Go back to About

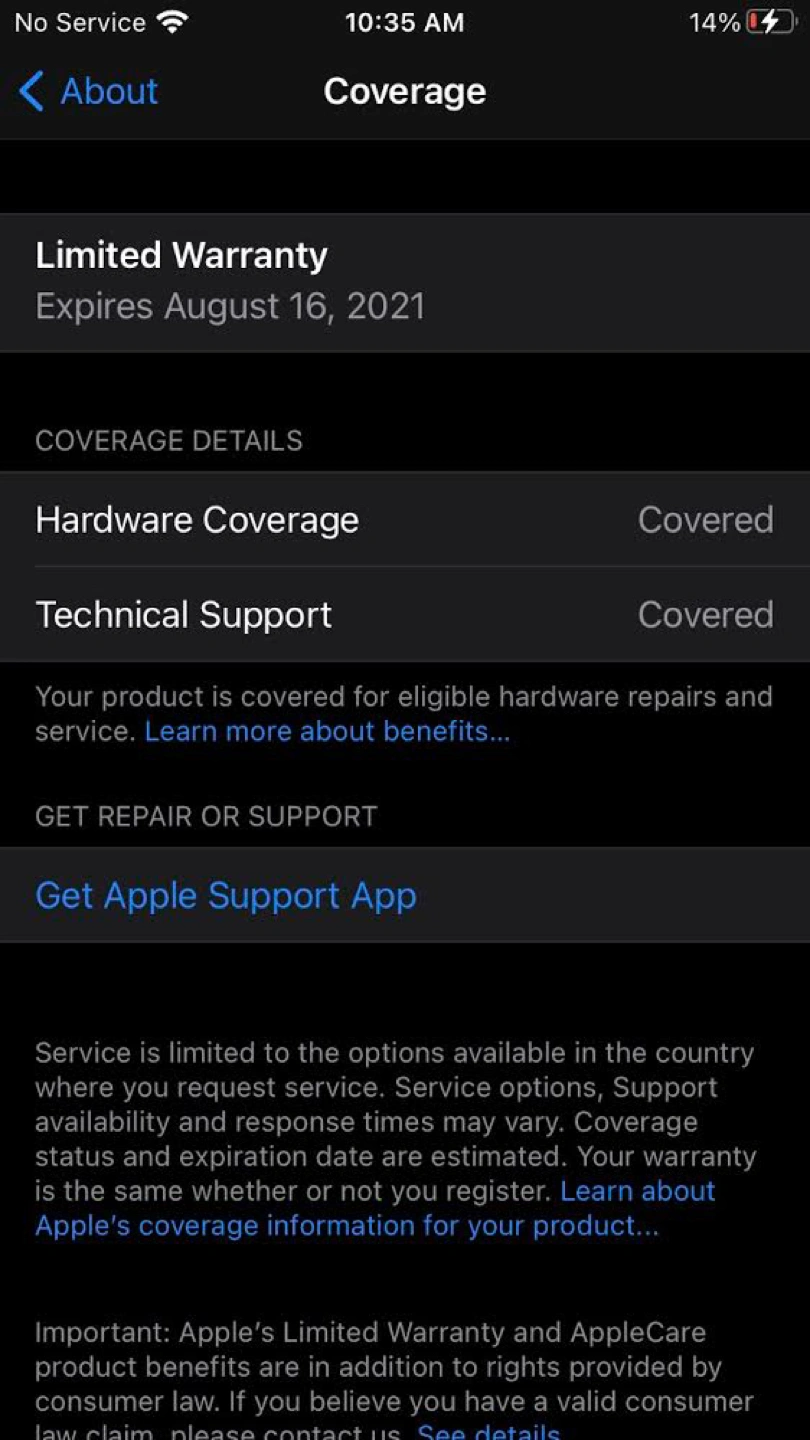click(x=88, y=91)
